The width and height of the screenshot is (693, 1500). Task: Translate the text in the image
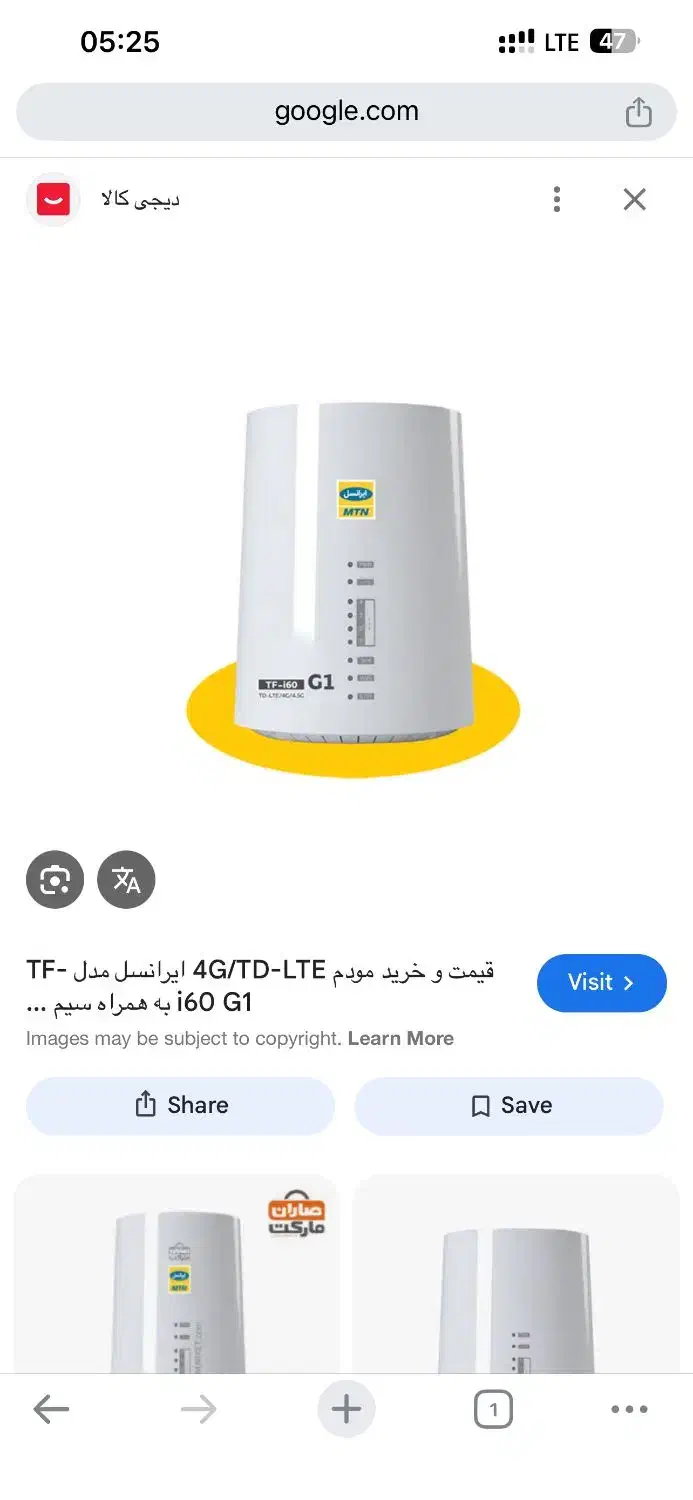tap(126, 880)
